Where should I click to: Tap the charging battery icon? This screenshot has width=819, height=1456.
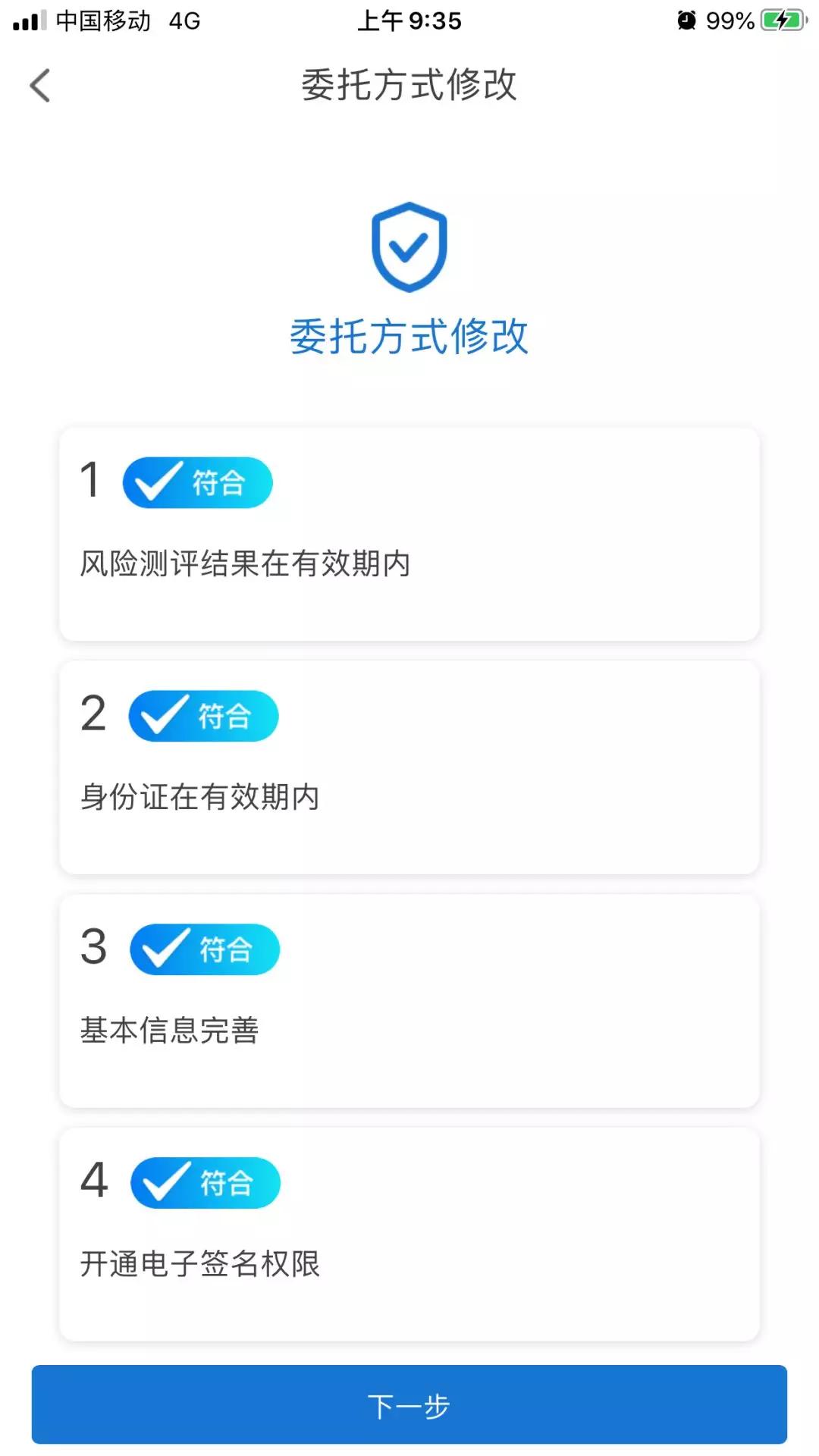click(x=782, y=21)
